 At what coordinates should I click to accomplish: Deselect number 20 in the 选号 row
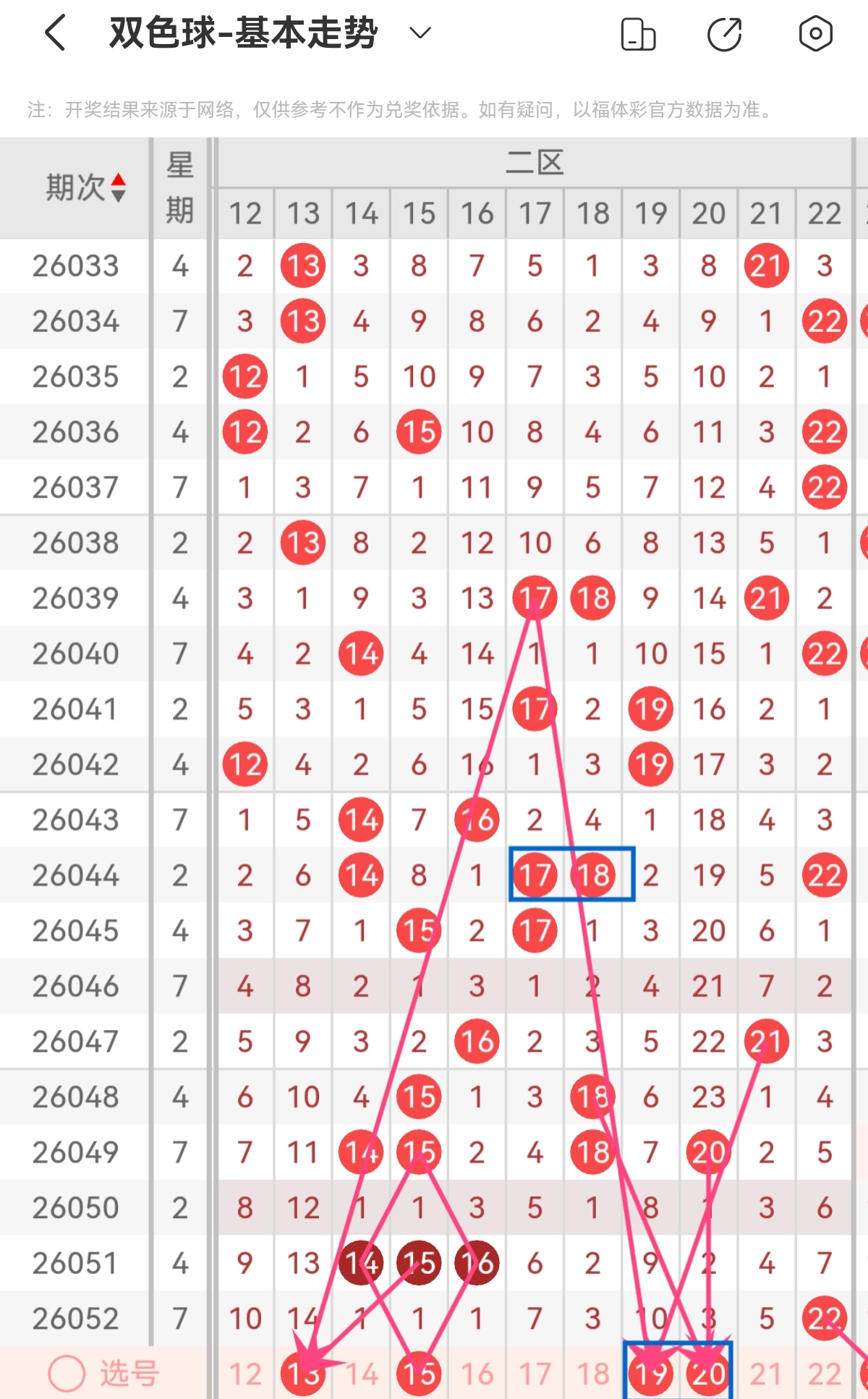(708, 1374)
